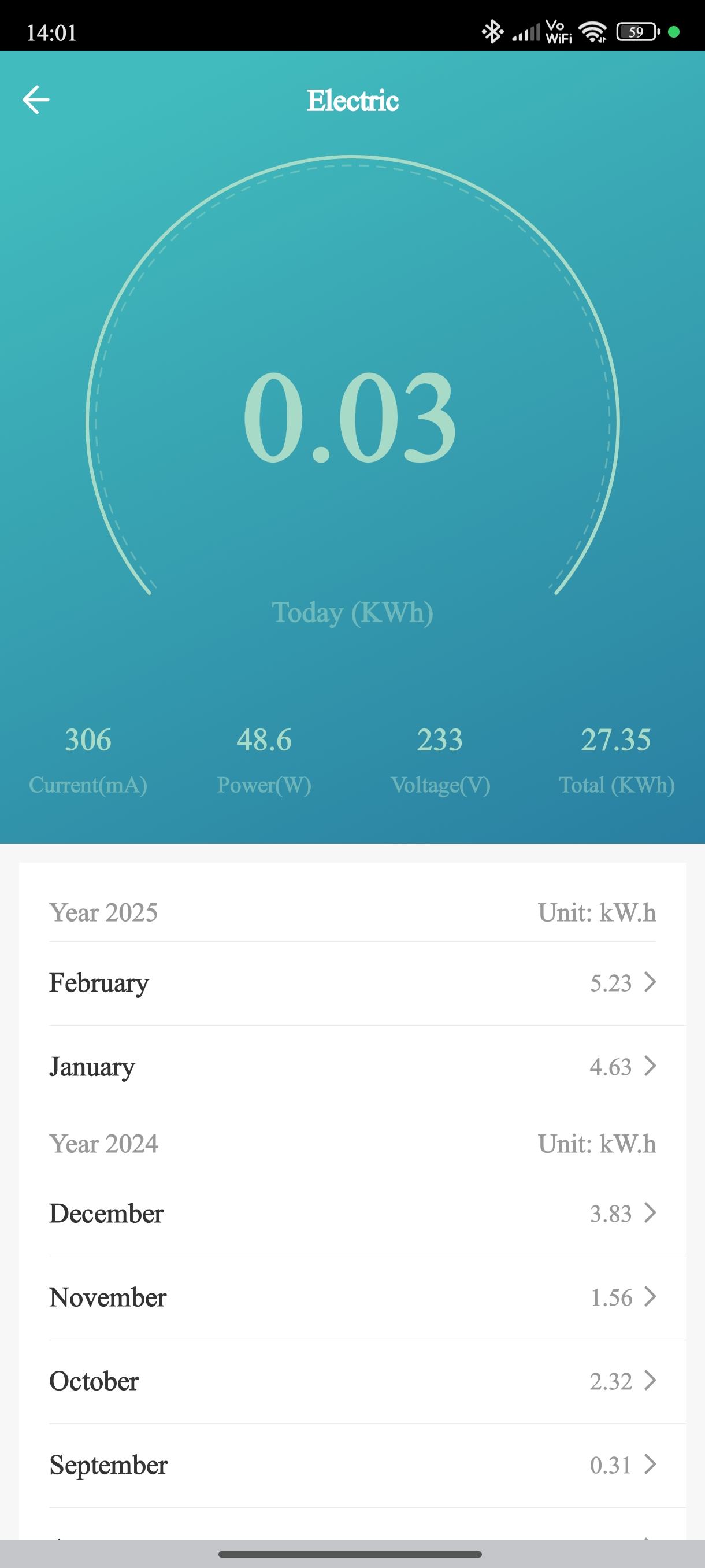Select the October 2024 row

tap(352, 1381)
